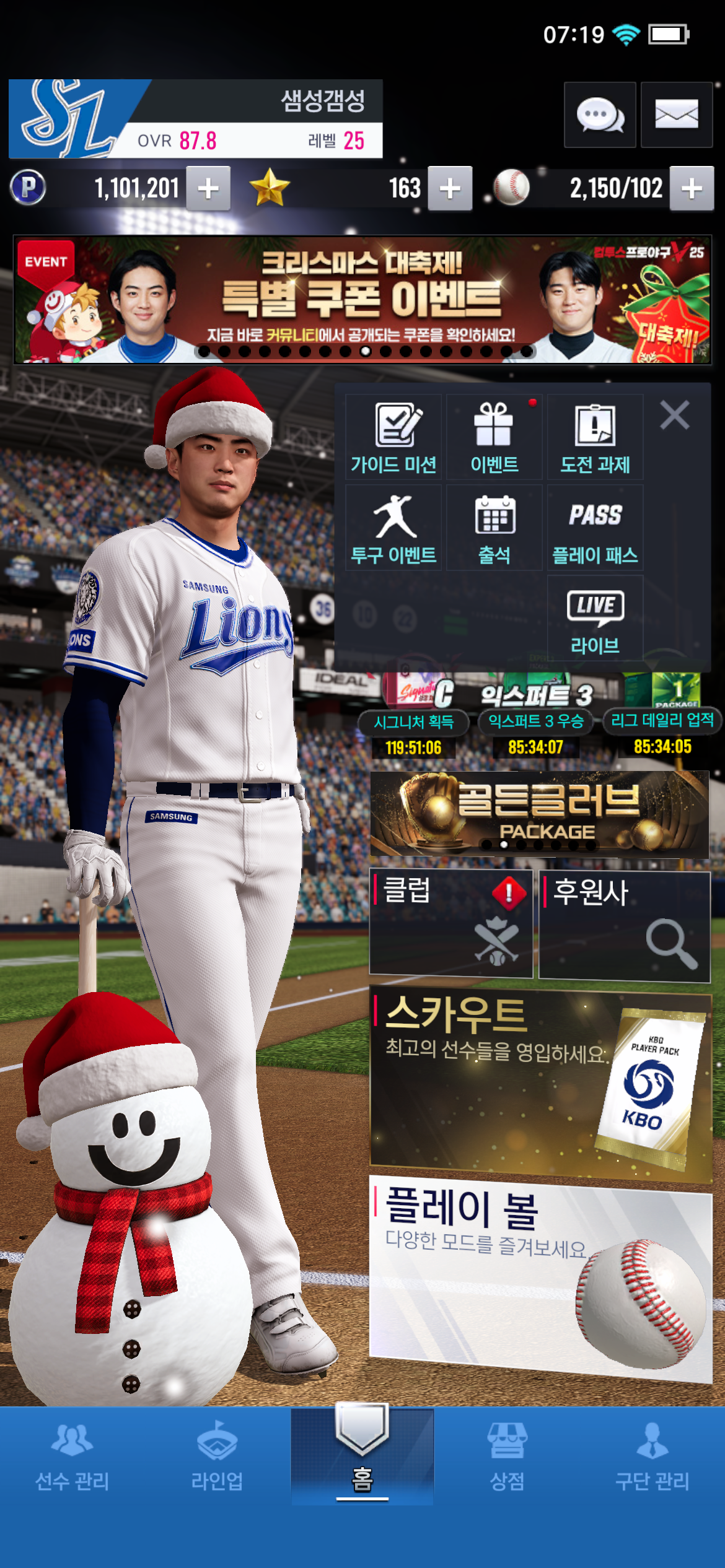The image size is (725, 1568).
Task: Open the chat bubble icon
Action: tap(599, 115)
